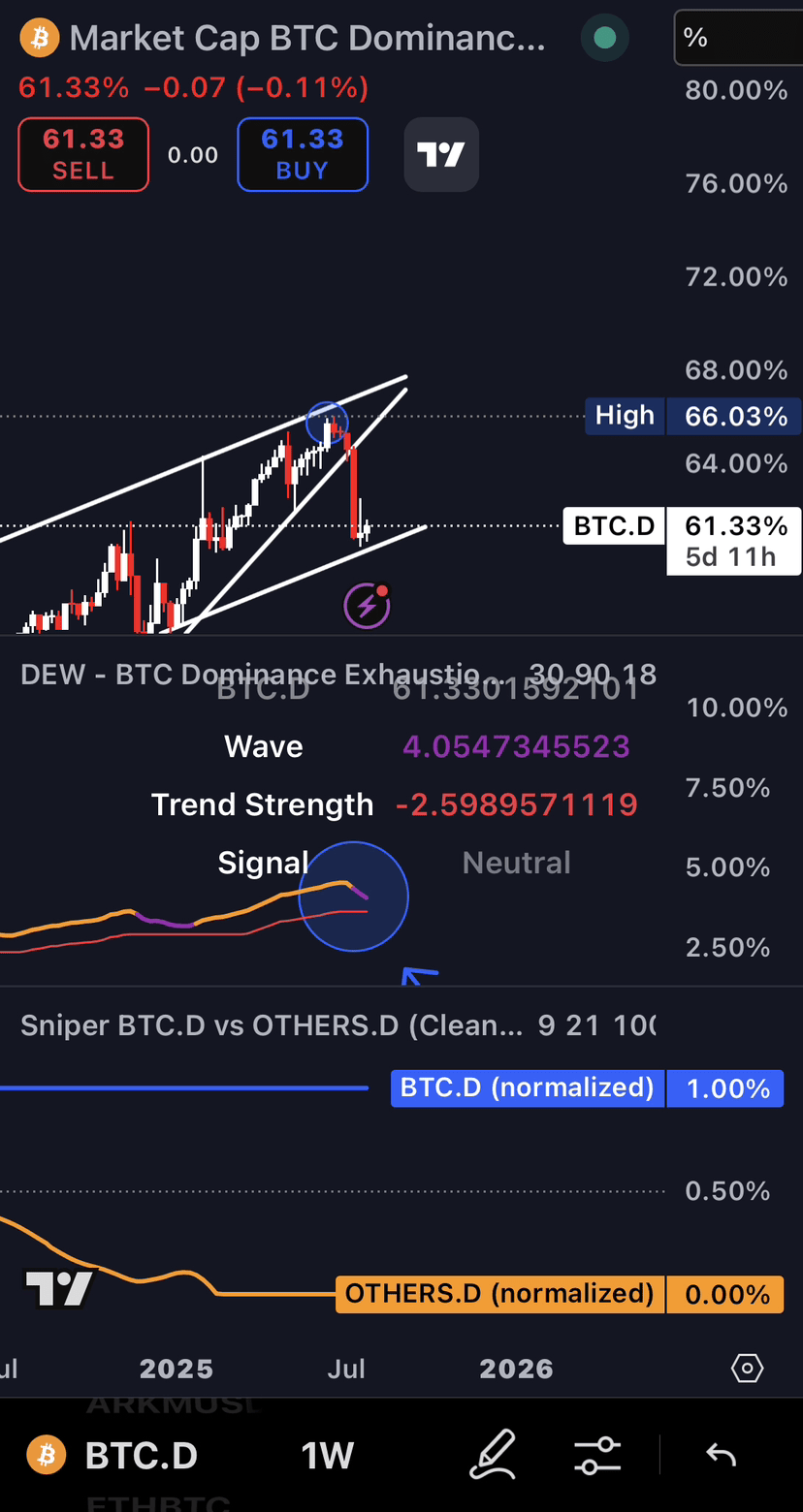Screen dimensions: 803x1512
Task: Undo the last chart action
Action: point(721,1455)
